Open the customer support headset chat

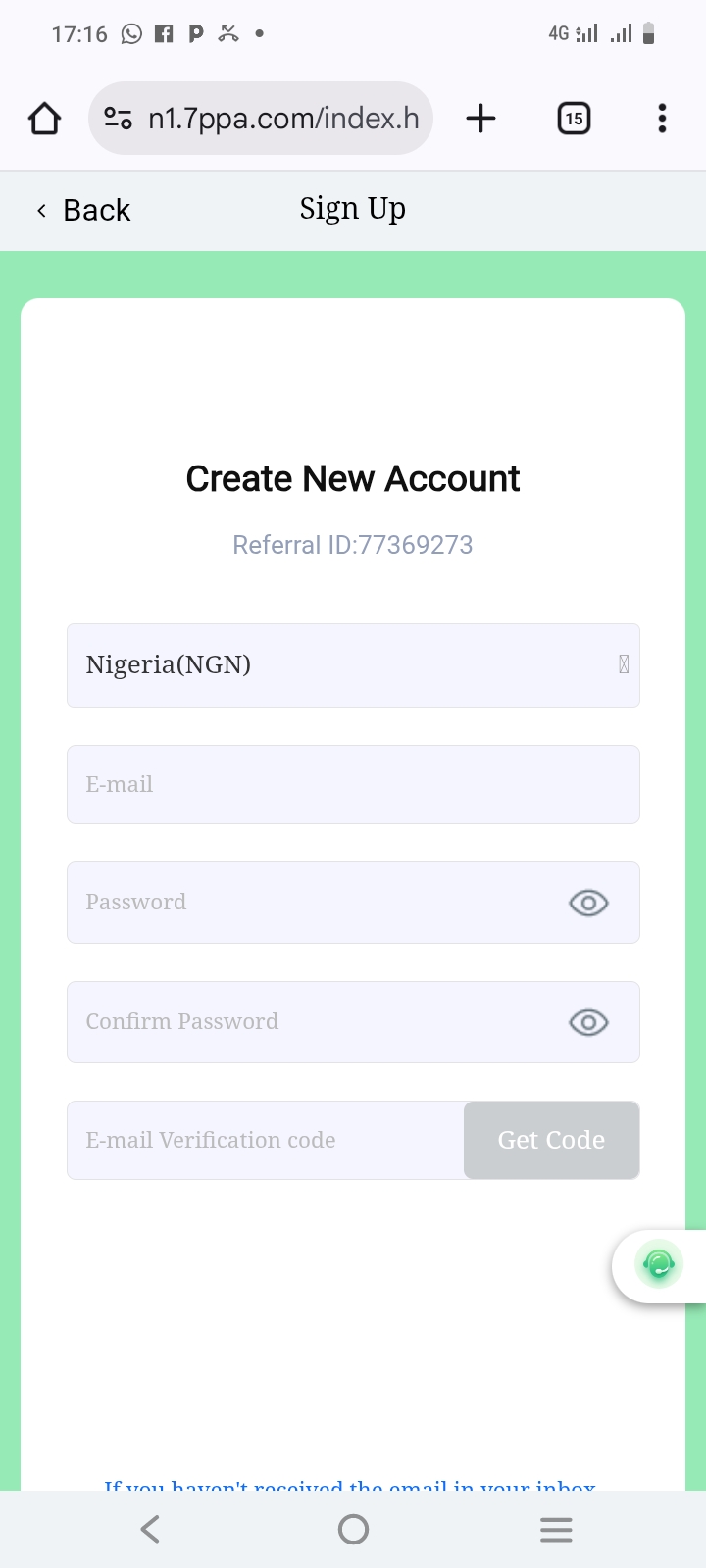[x=659, y=1265]
